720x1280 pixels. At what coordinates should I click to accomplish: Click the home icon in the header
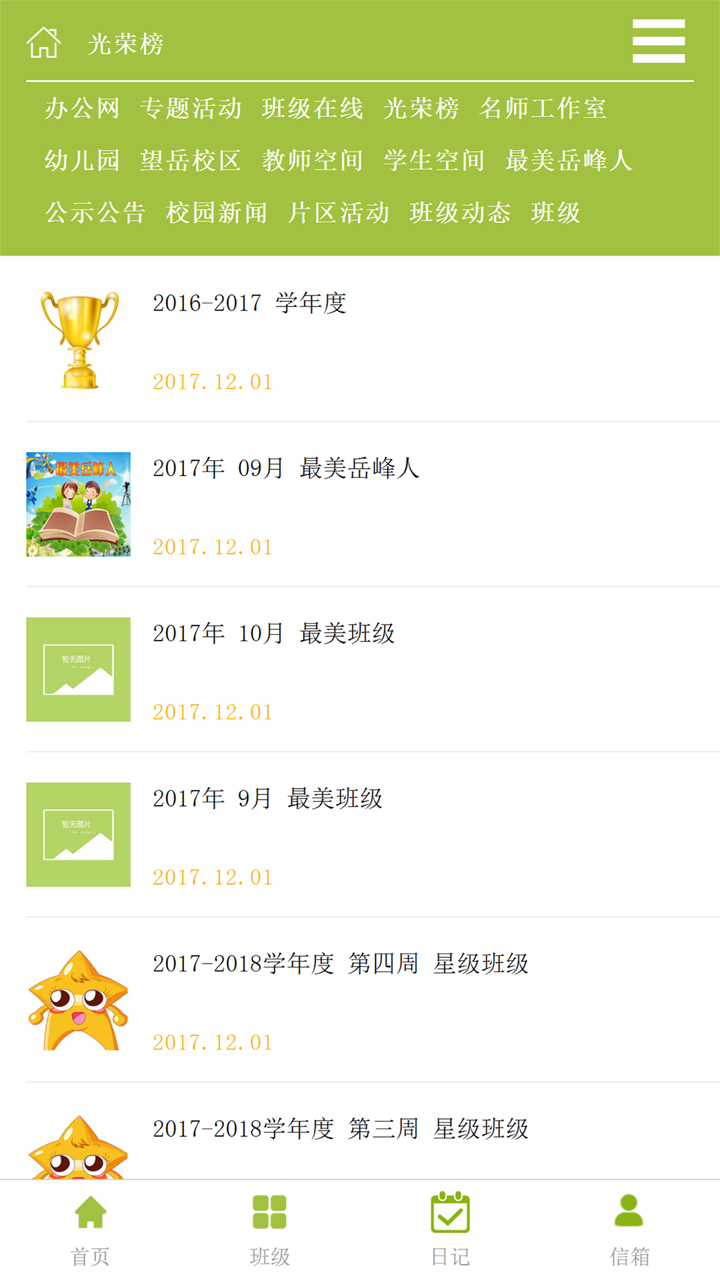pyautogui.click(x=42, y=43)
